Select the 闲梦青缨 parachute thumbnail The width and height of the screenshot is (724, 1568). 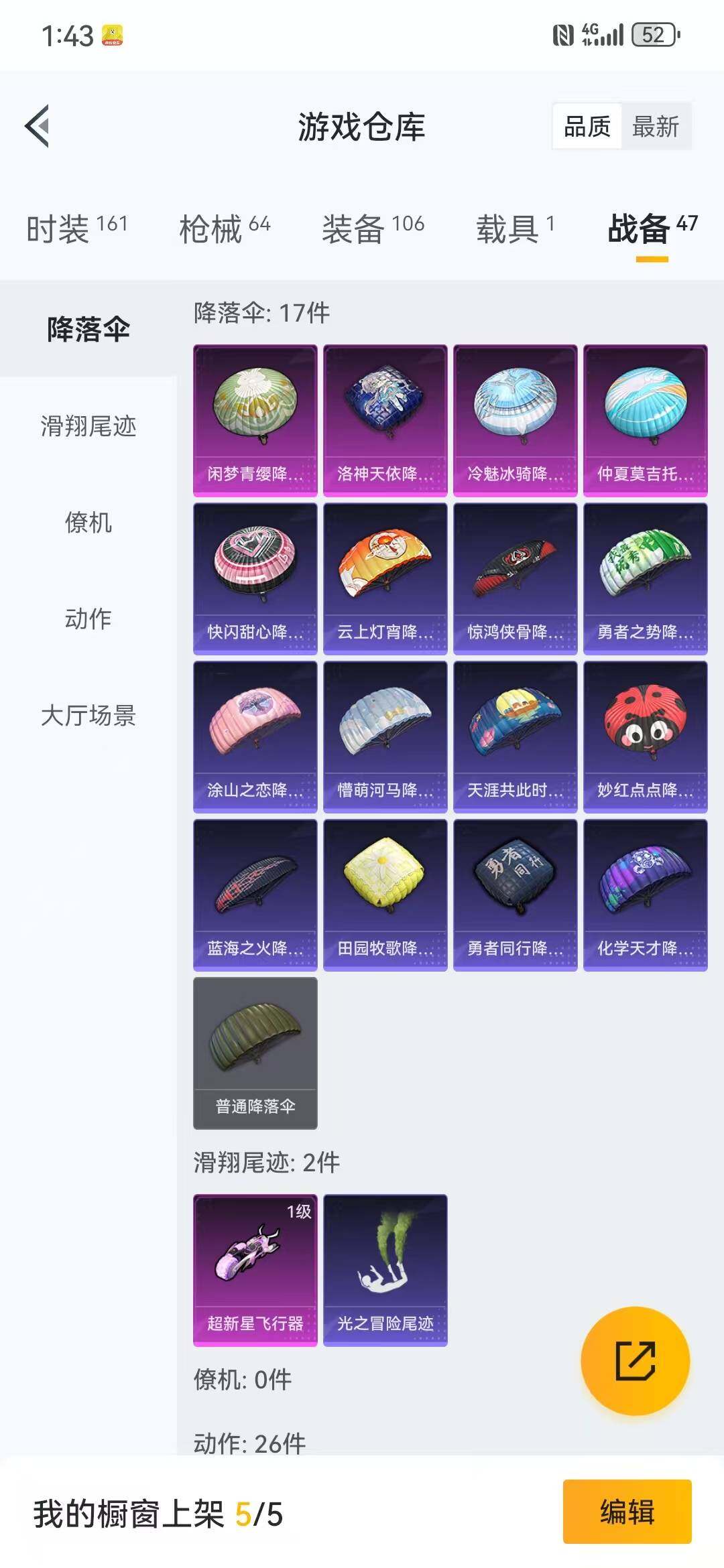coord(255,415)
